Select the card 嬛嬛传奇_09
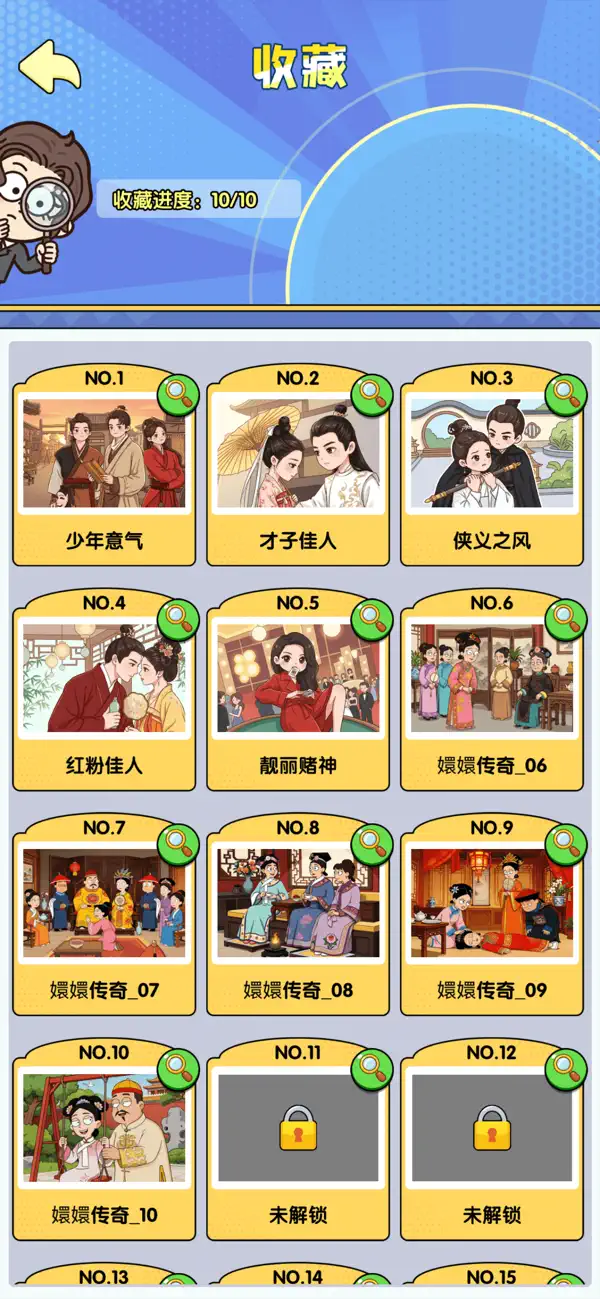This screenshot has width=600, height=1299. click(x=492, y=915)
